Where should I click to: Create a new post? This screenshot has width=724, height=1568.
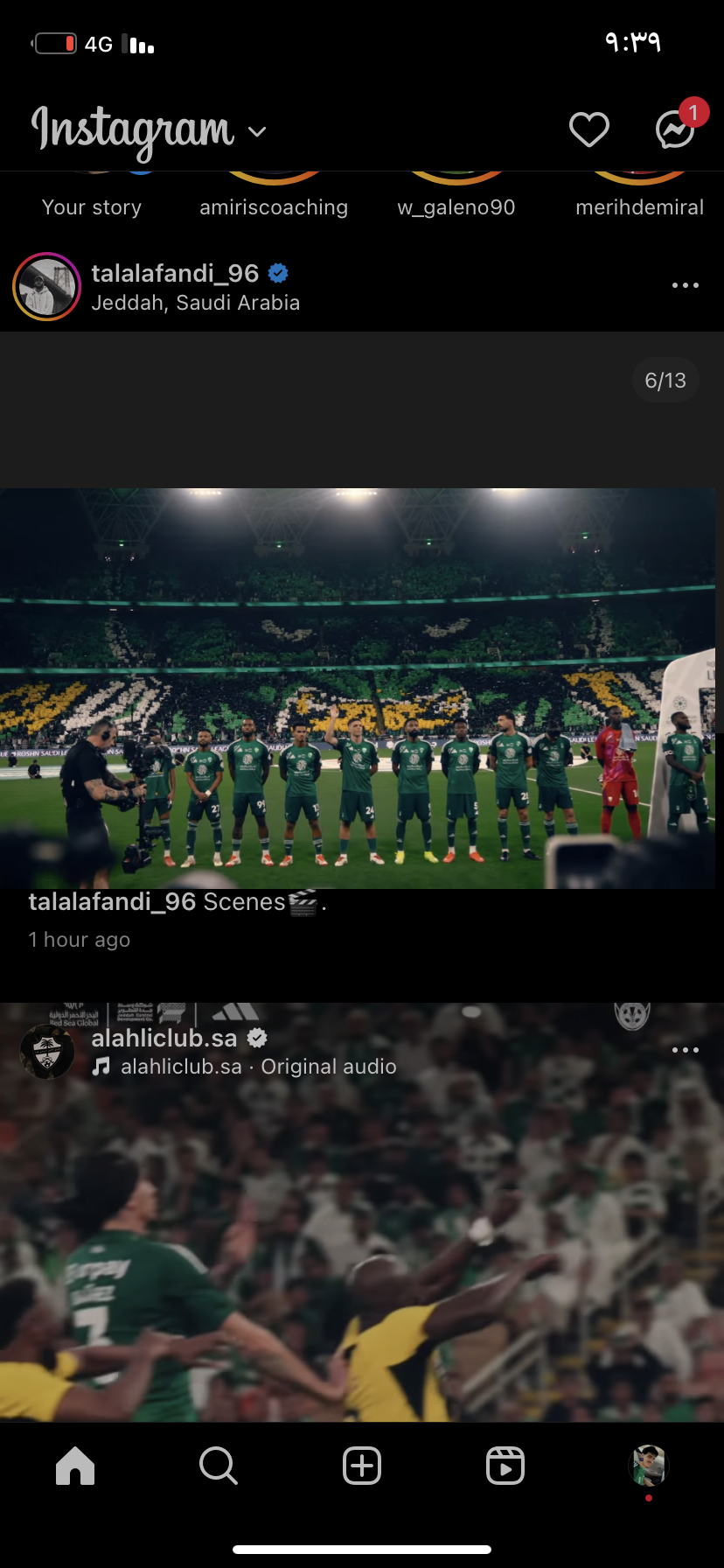point(362,1466)
